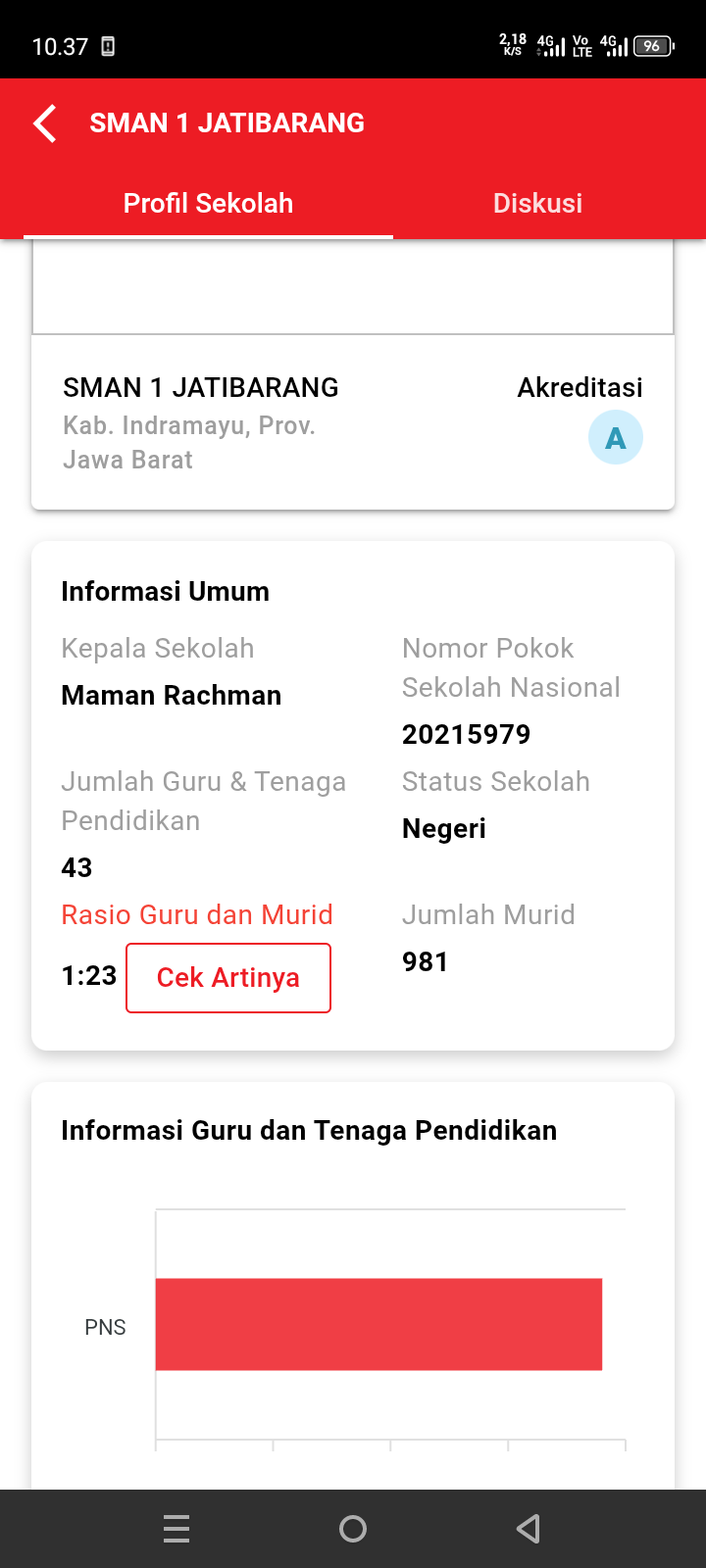
Task: Tap the Rasio Guru dan Murid red label
Action: click(196, 914)
